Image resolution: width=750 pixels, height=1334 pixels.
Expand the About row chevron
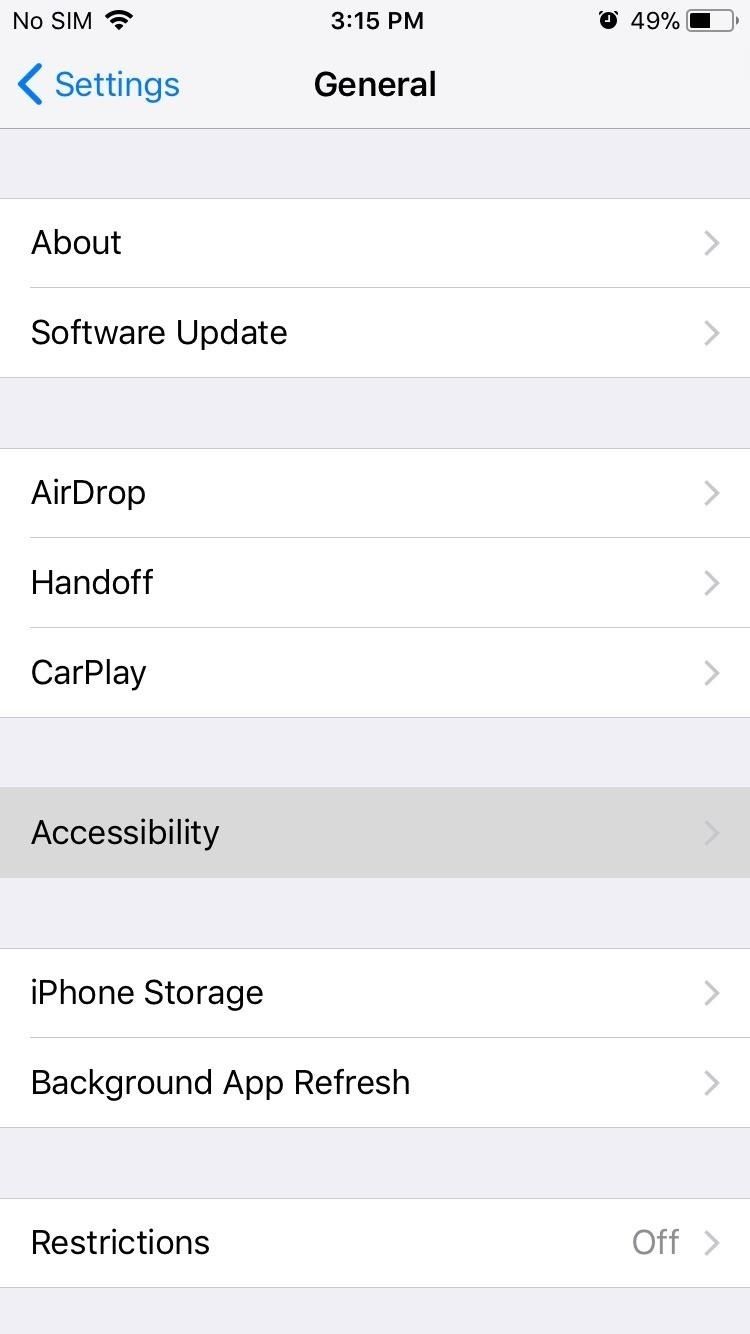(711, 242)
